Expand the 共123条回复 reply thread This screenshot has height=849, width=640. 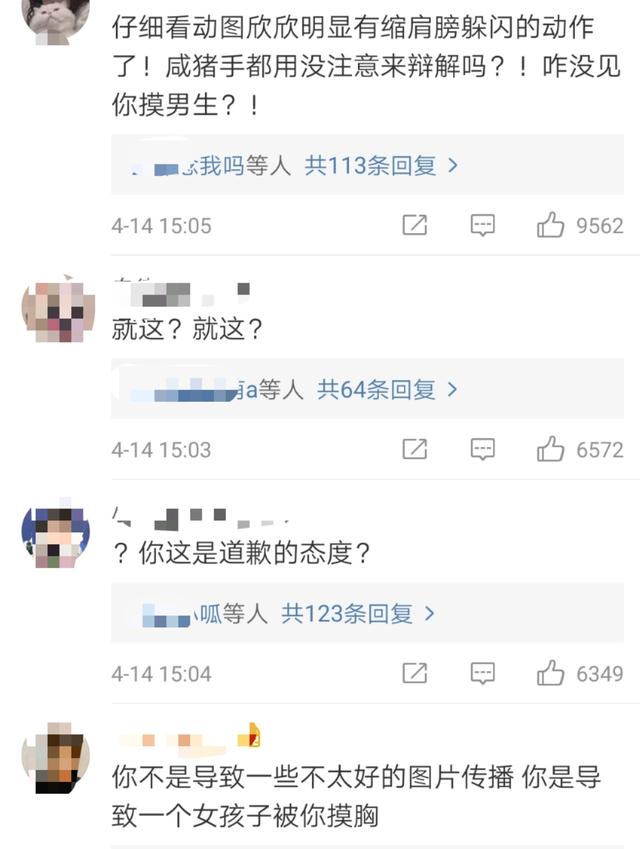358,614
